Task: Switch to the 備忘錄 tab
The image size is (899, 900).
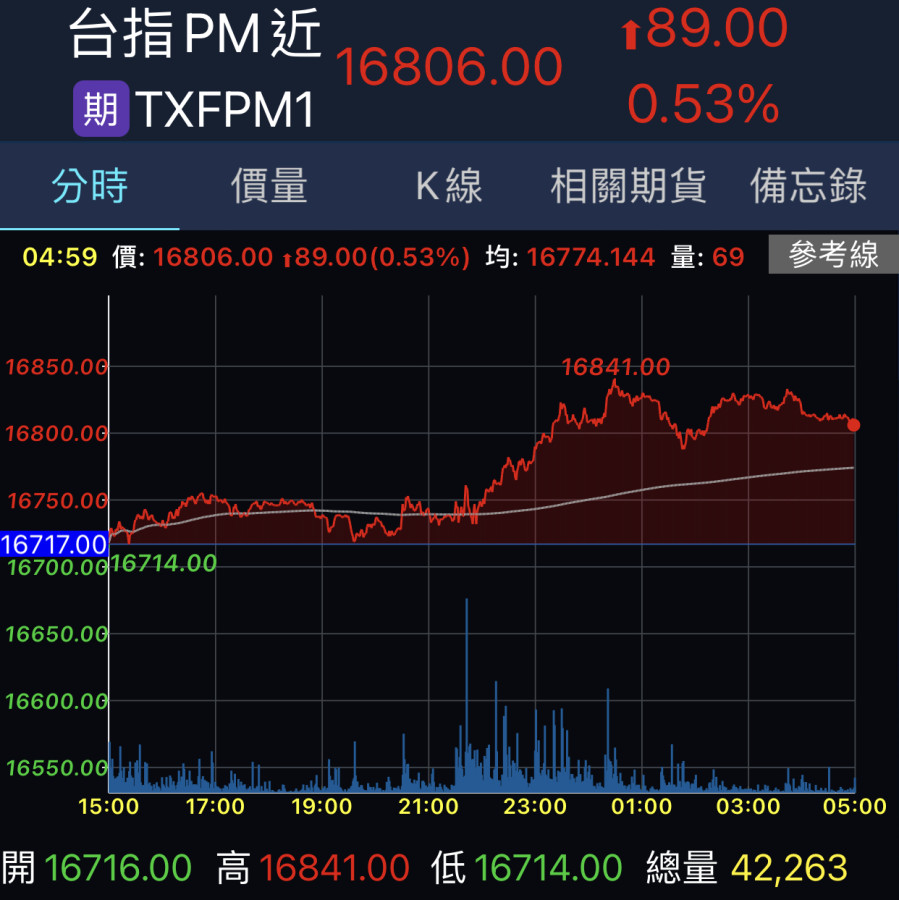Action: [808, 186]
